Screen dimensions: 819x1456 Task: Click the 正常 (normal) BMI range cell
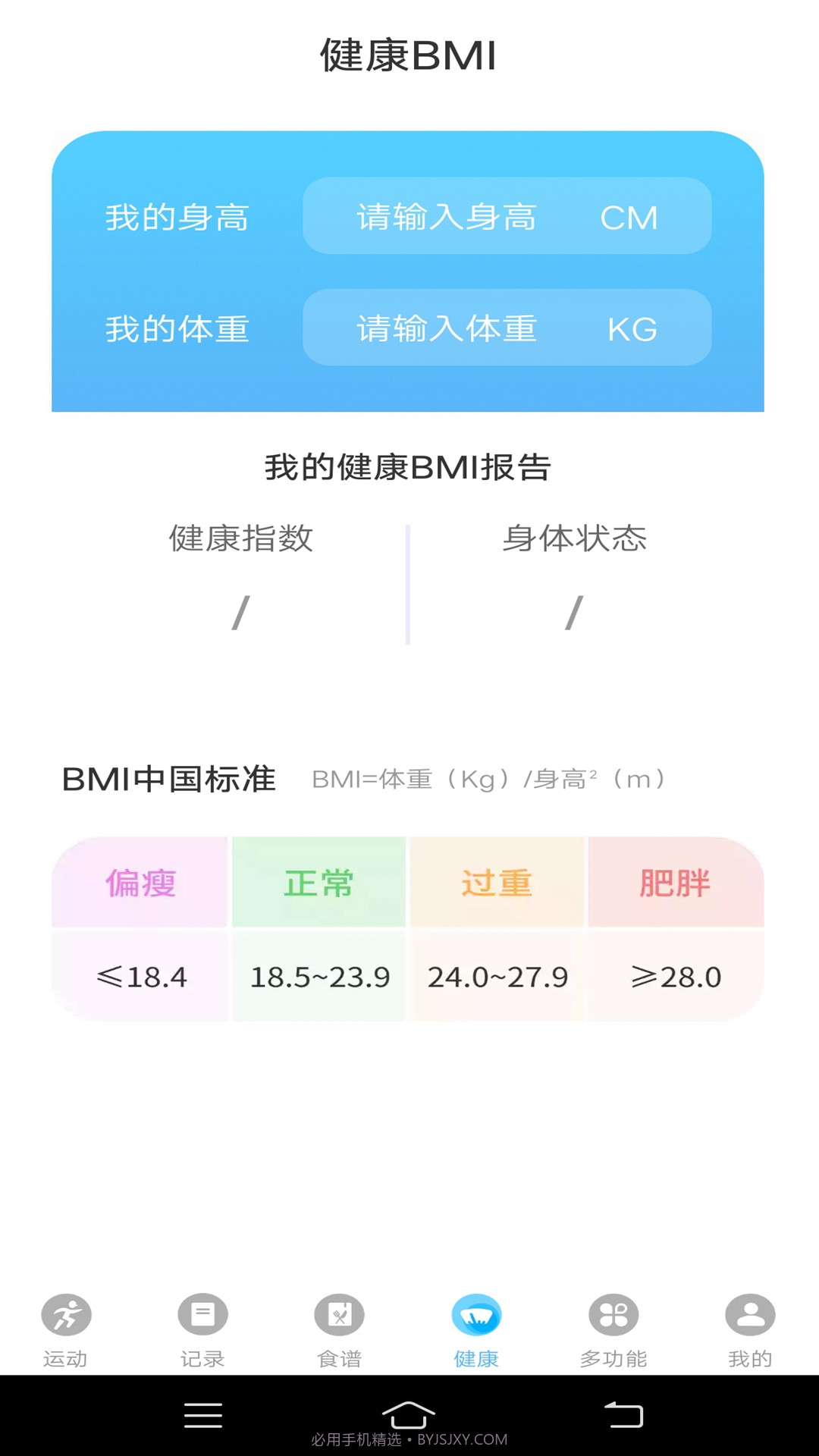(318, 977)
